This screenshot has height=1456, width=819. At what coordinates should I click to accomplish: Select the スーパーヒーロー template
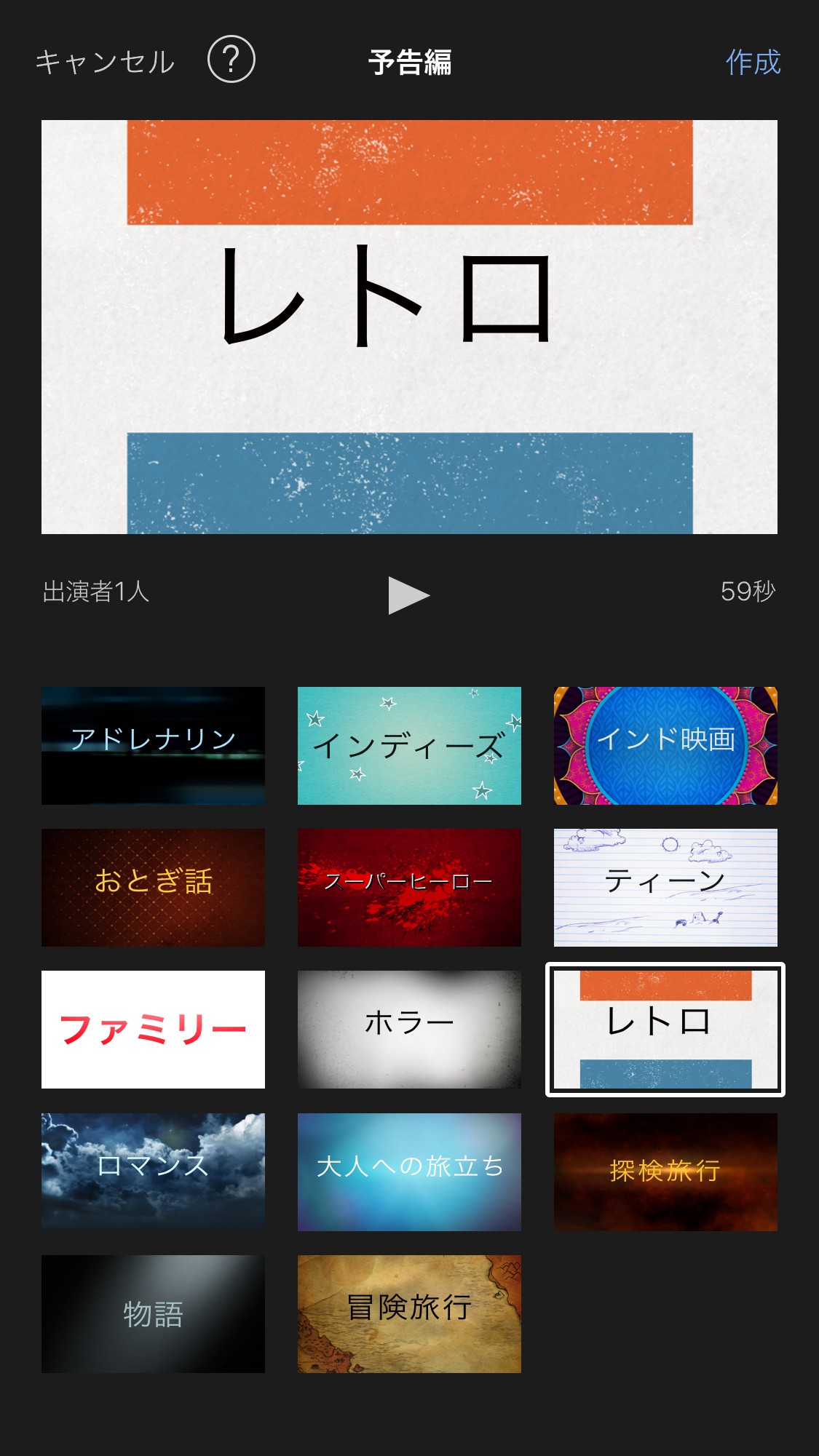[x=409, y=888]
